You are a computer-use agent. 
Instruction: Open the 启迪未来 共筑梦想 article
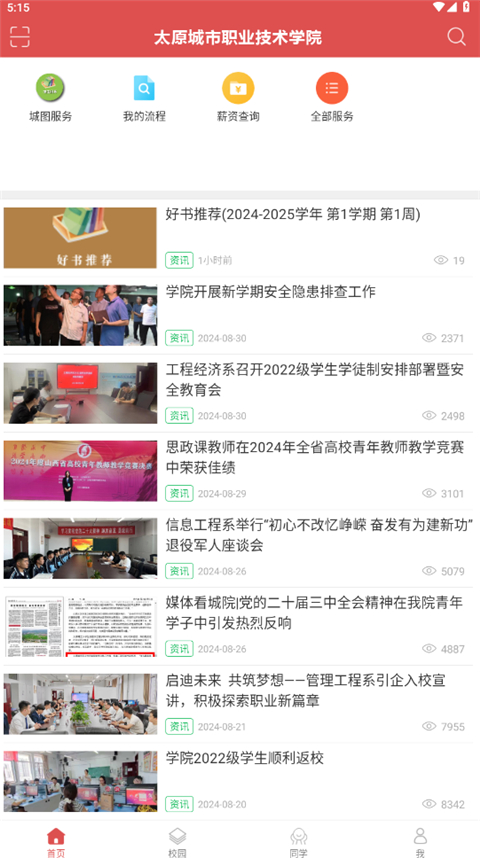click(240, 704)
